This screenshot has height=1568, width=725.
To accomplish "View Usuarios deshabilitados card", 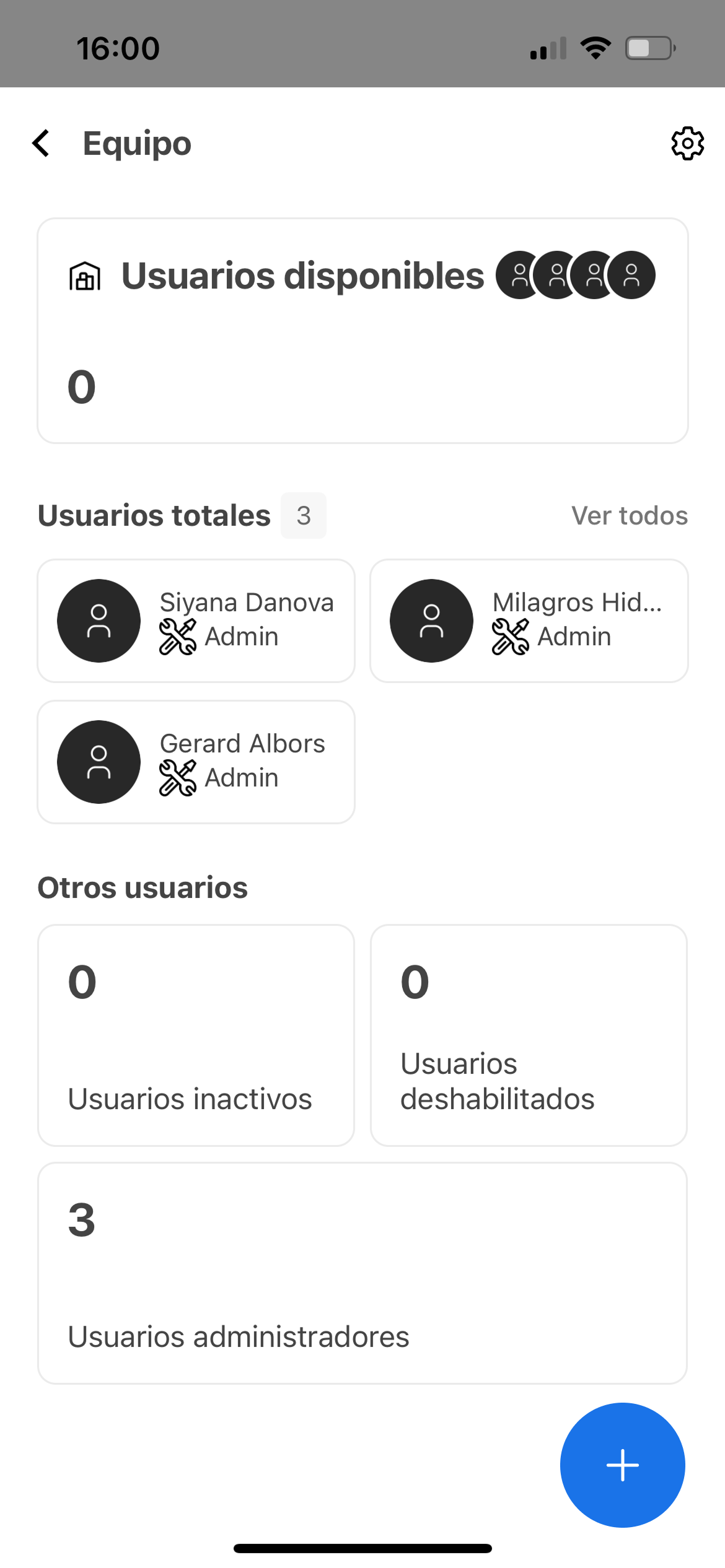I will point(529,1035).
